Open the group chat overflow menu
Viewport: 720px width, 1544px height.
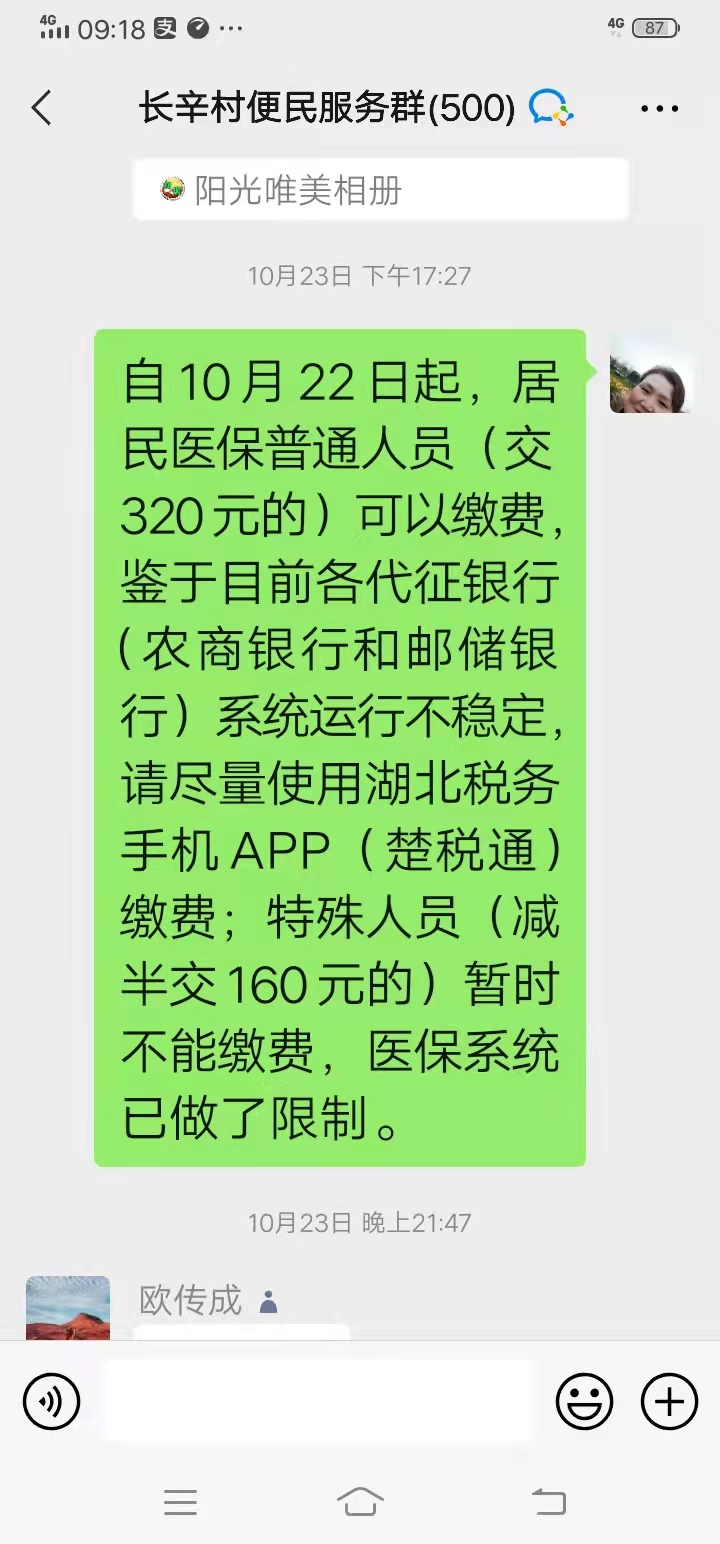click(660, 108)
